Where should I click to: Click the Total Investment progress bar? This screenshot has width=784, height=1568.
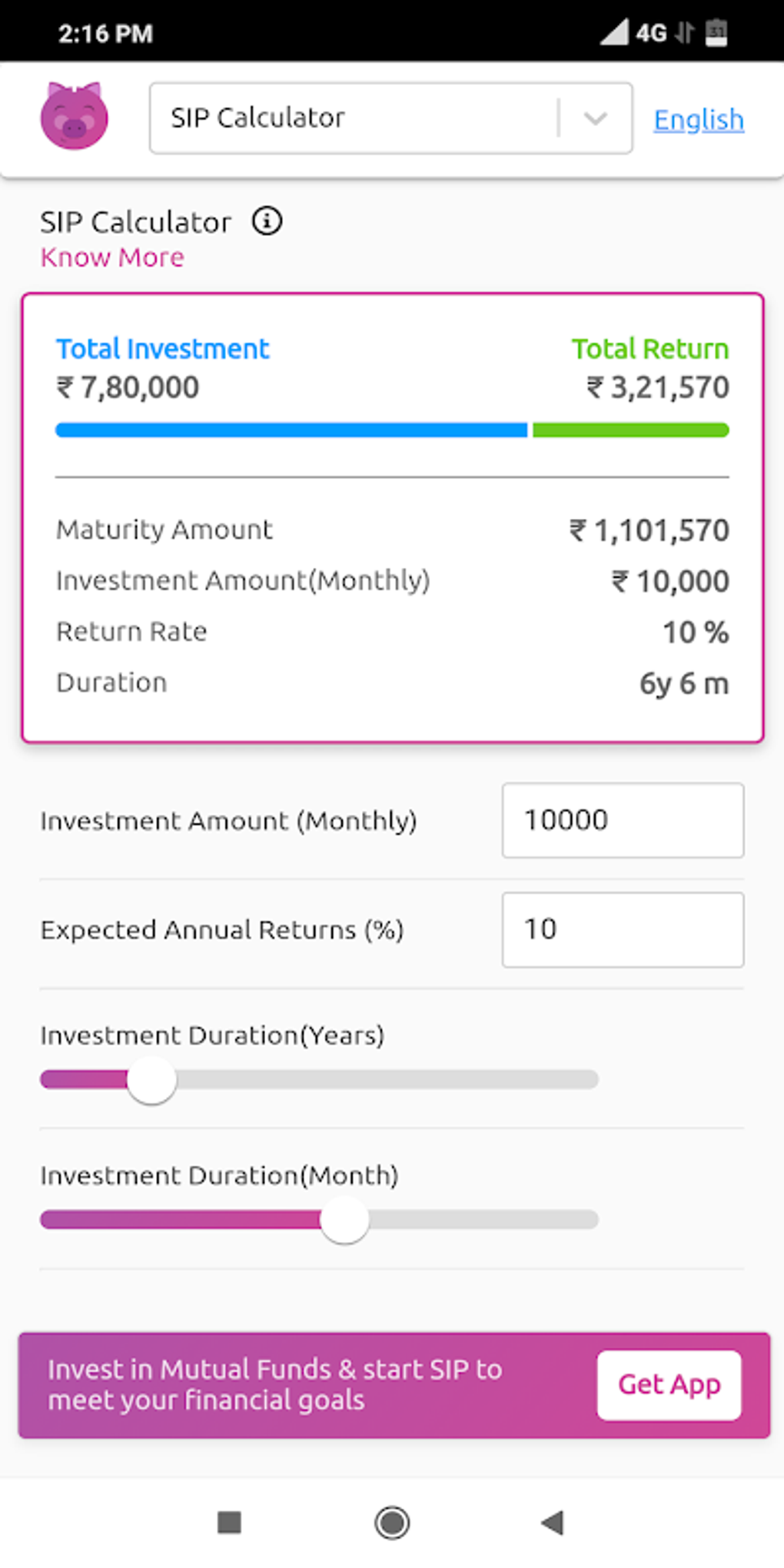pyautogui.click(x=292, y=430)
